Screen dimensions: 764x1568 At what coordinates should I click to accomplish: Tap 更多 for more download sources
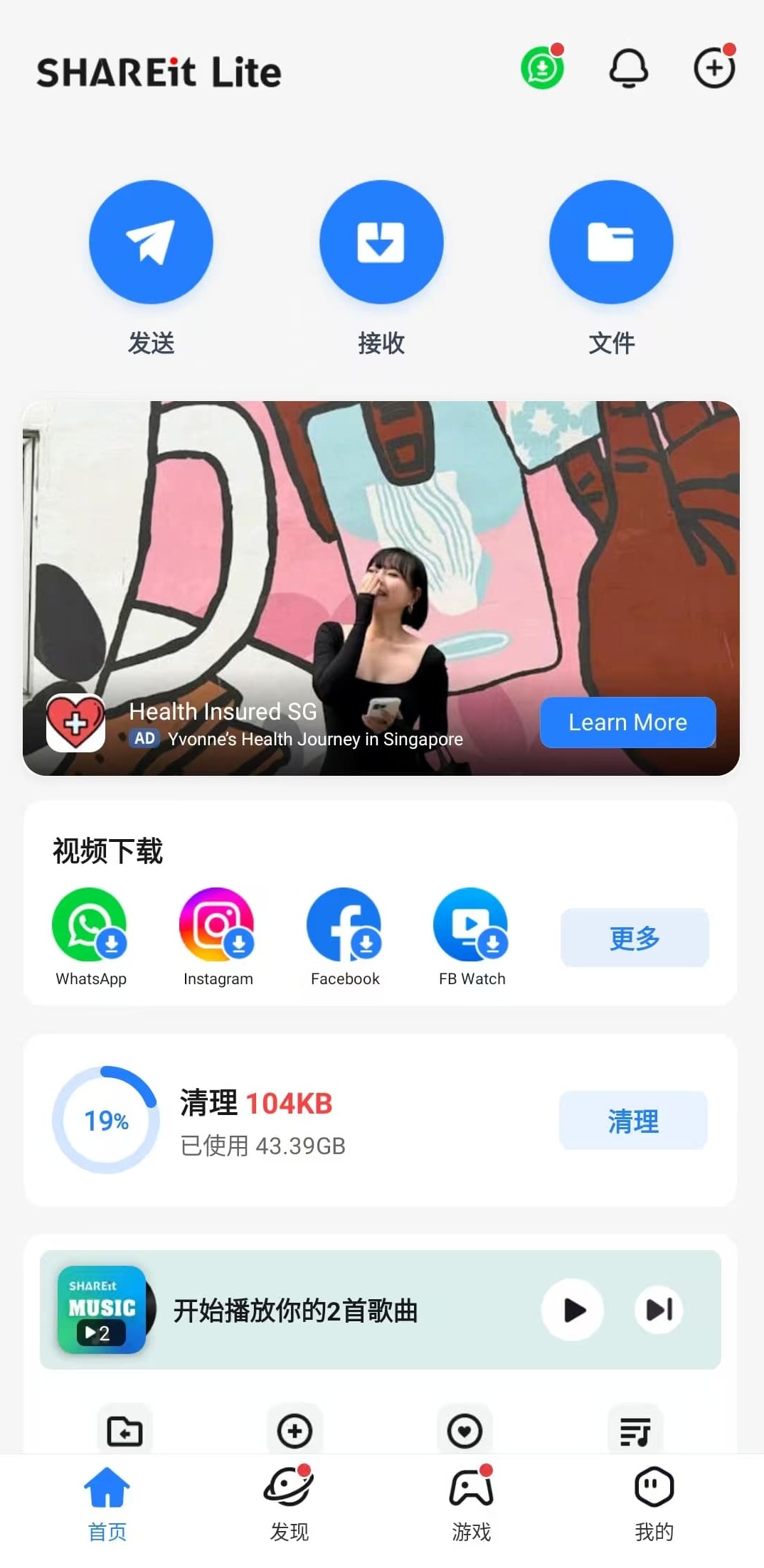tap(634, 937)
